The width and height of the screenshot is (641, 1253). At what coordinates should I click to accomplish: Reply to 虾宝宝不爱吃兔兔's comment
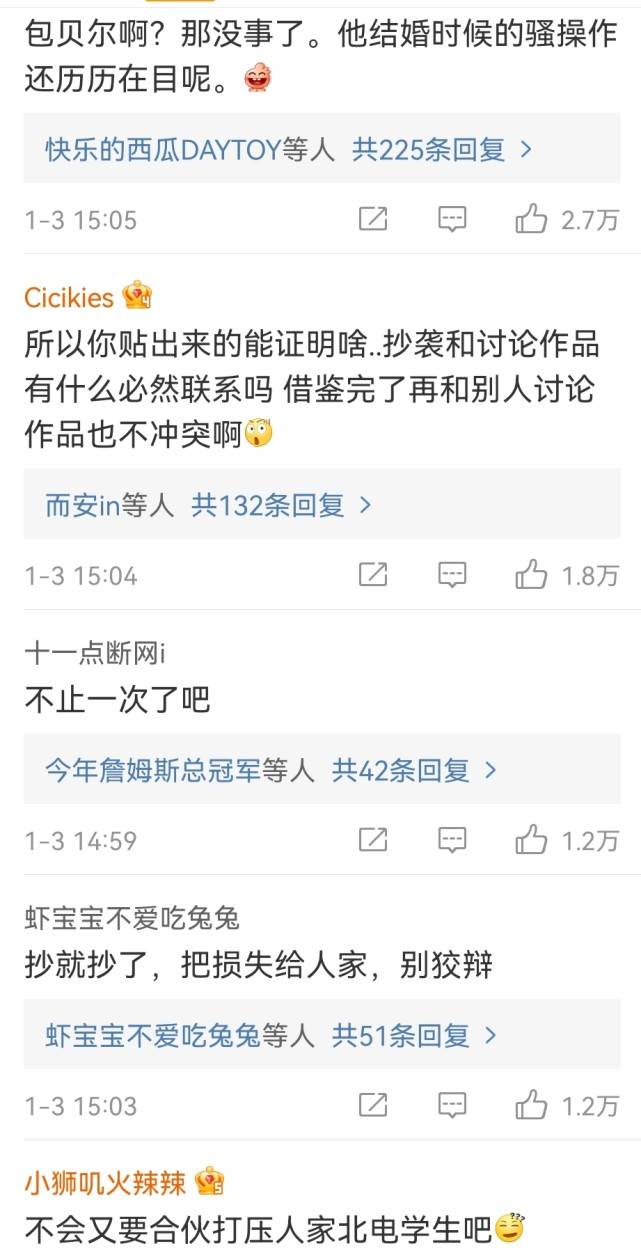pos(453,1106)
